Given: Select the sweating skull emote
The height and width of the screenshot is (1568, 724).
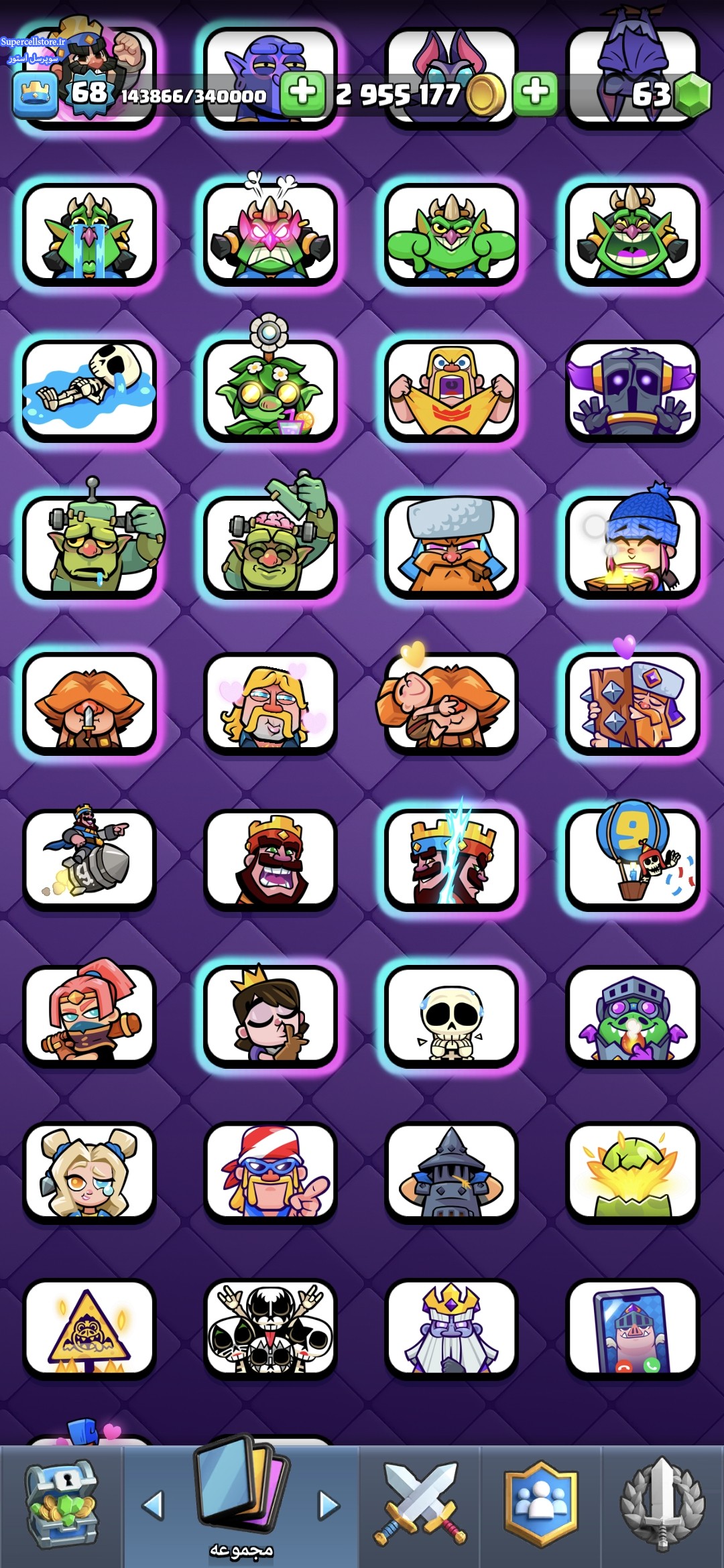Looking at the screenshot, I should click(451, 1016).
